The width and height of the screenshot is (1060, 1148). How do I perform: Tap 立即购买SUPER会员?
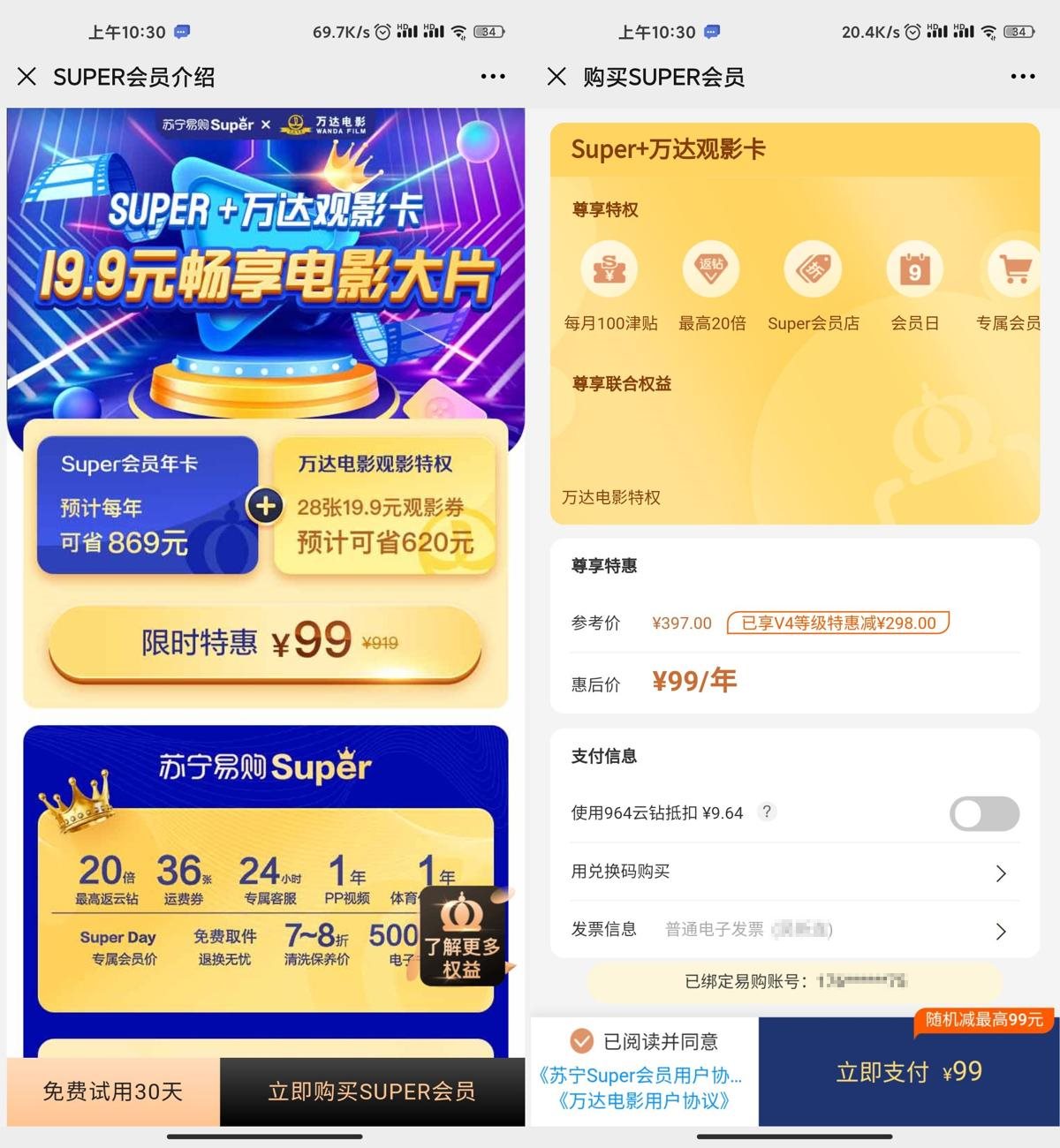[372, 1091]
